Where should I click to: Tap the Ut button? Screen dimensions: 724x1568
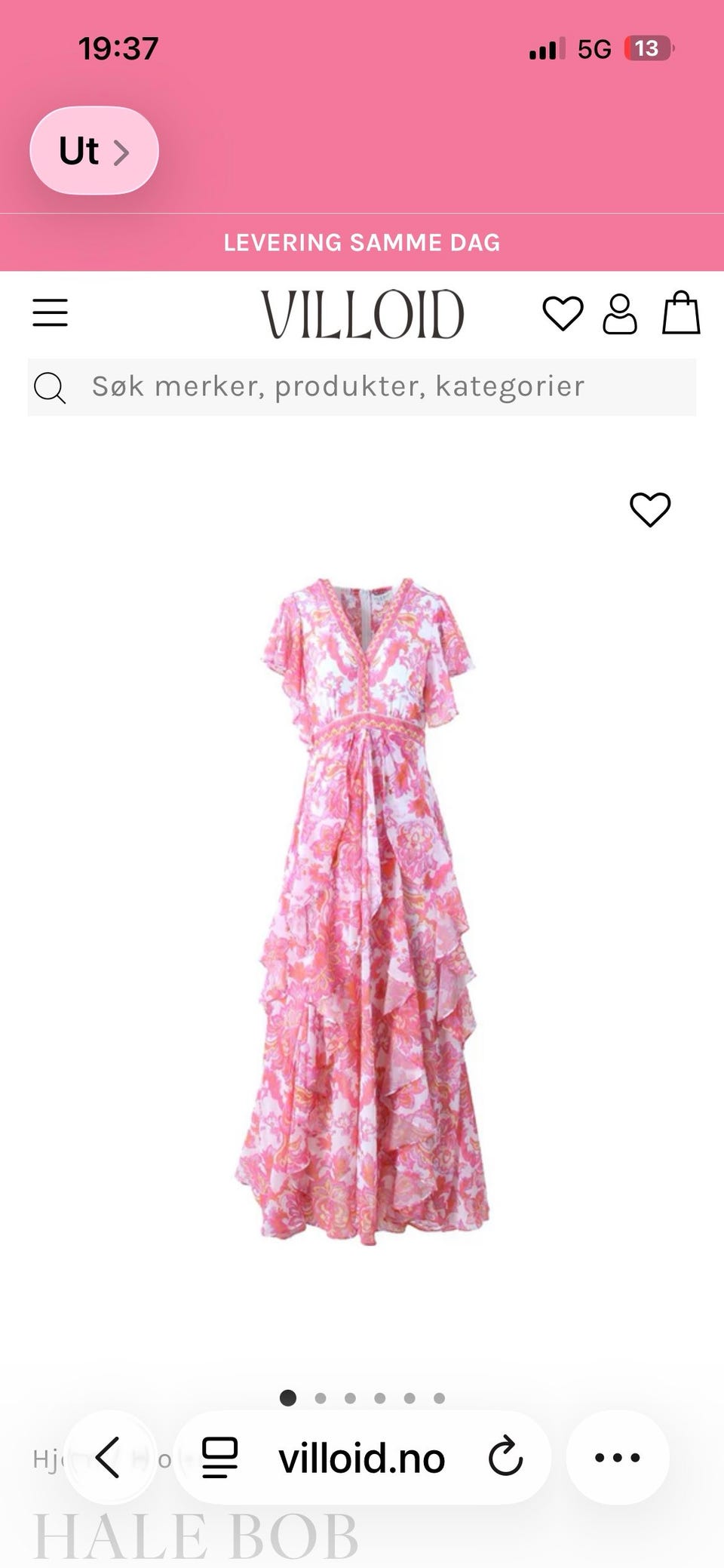tap(94, 151)
